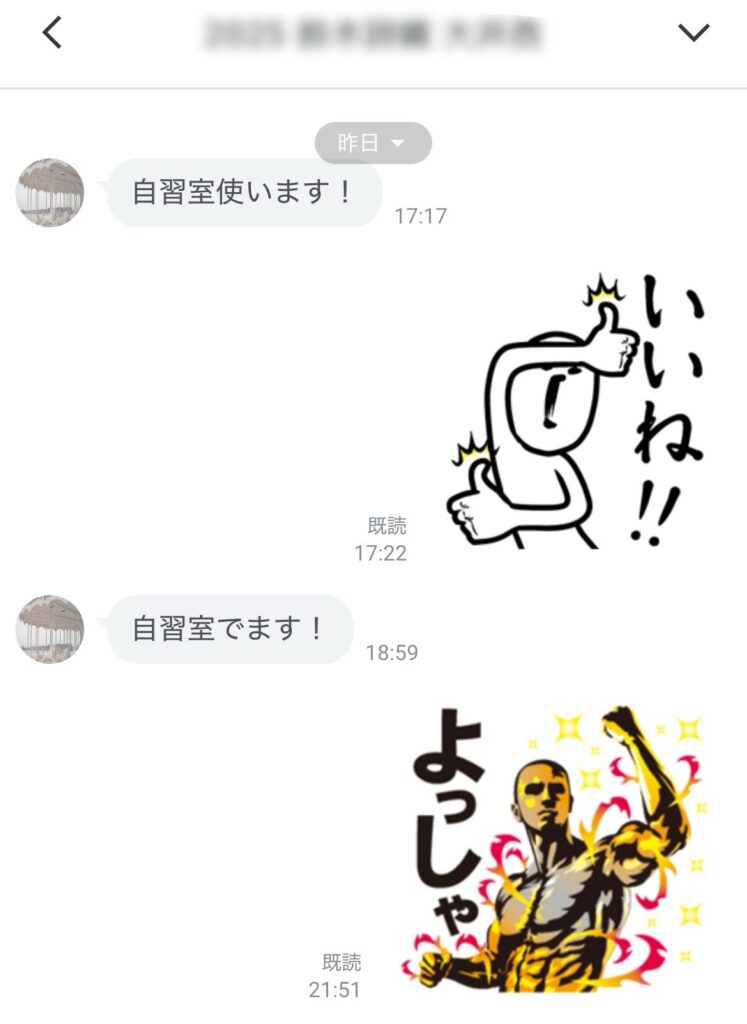
Task: Tap the いいね!! thumbs-up sticker
Action: [575, 410]
